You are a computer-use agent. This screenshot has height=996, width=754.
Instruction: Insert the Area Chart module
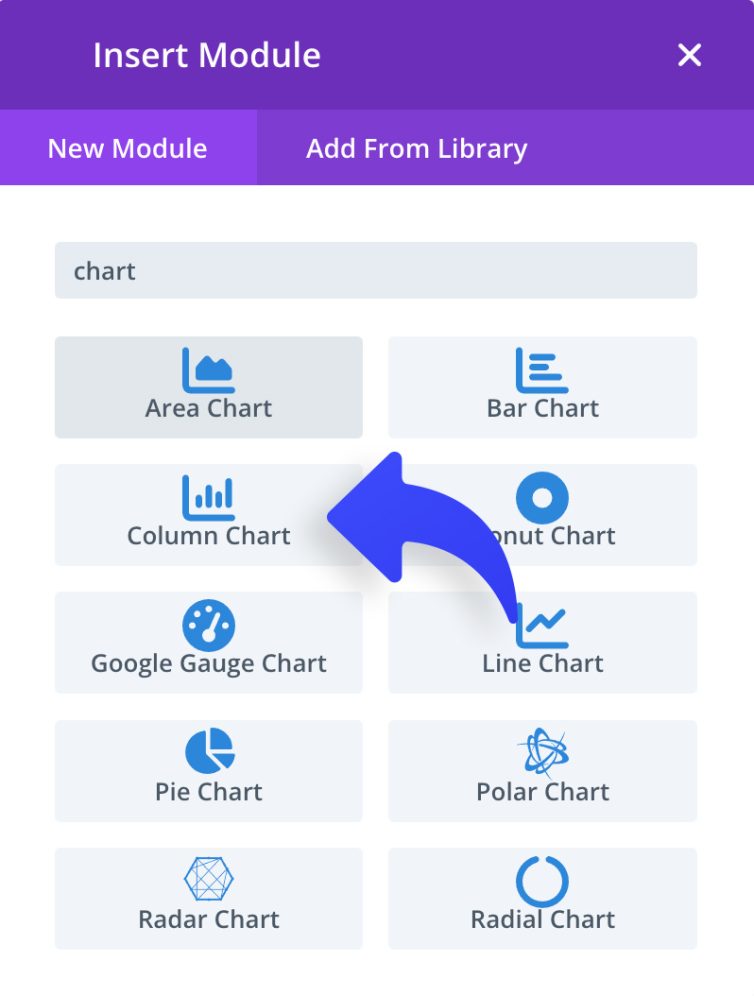coord(208,388)
